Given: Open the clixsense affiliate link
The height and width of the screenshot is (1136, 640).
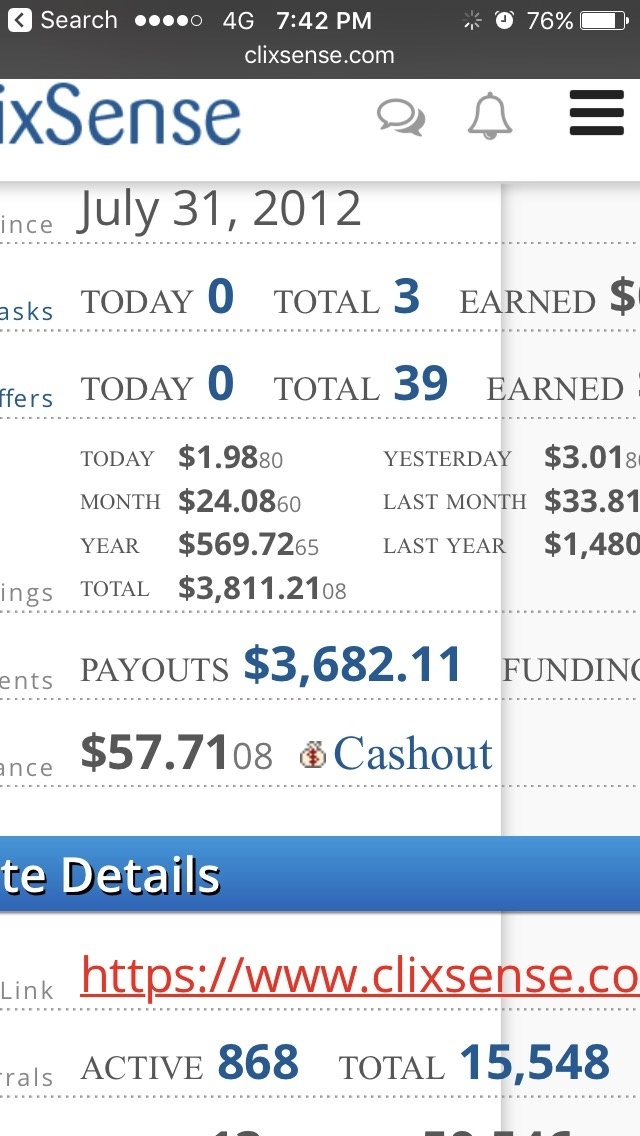Looking at the screenshot, I should 360,975.
